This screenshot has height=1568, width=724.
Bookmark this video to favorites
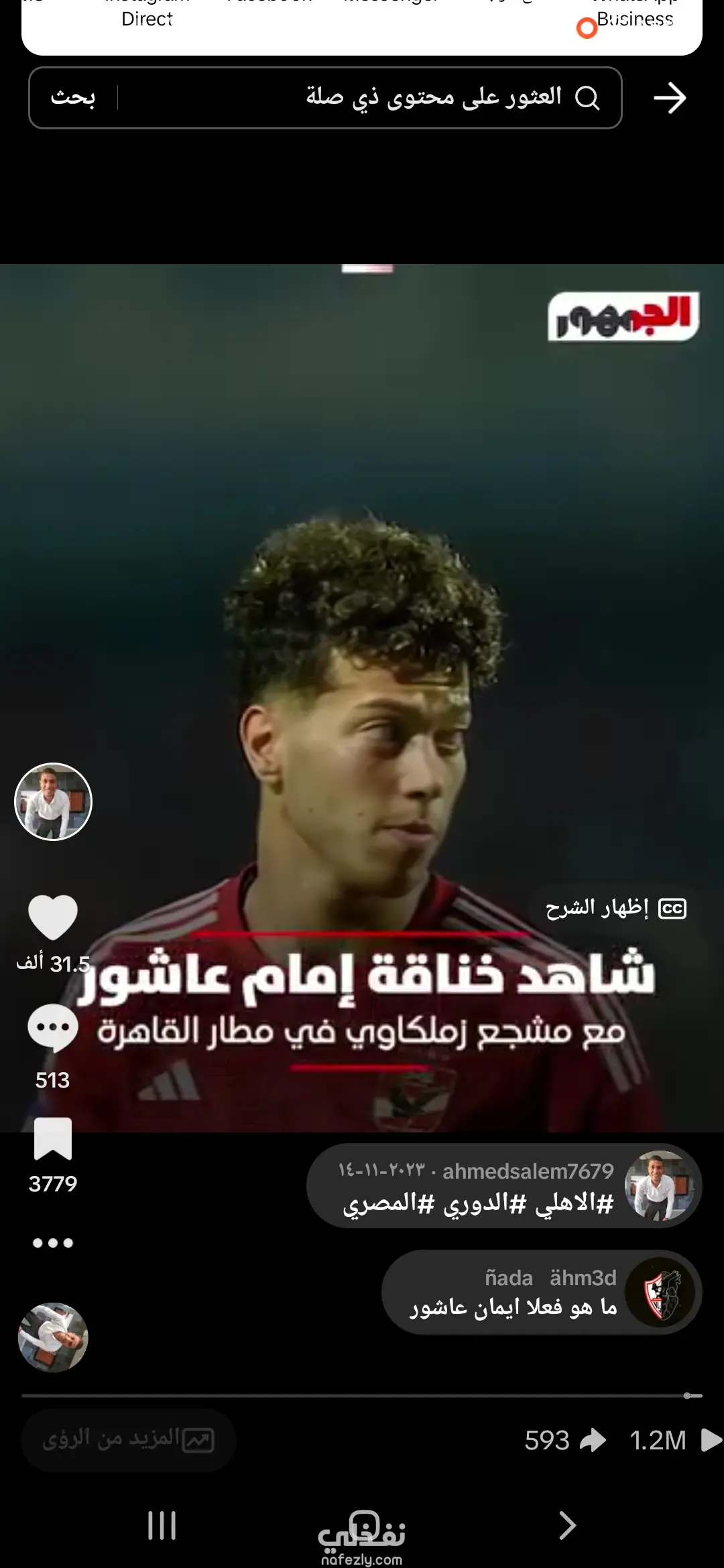(53, 1138)
